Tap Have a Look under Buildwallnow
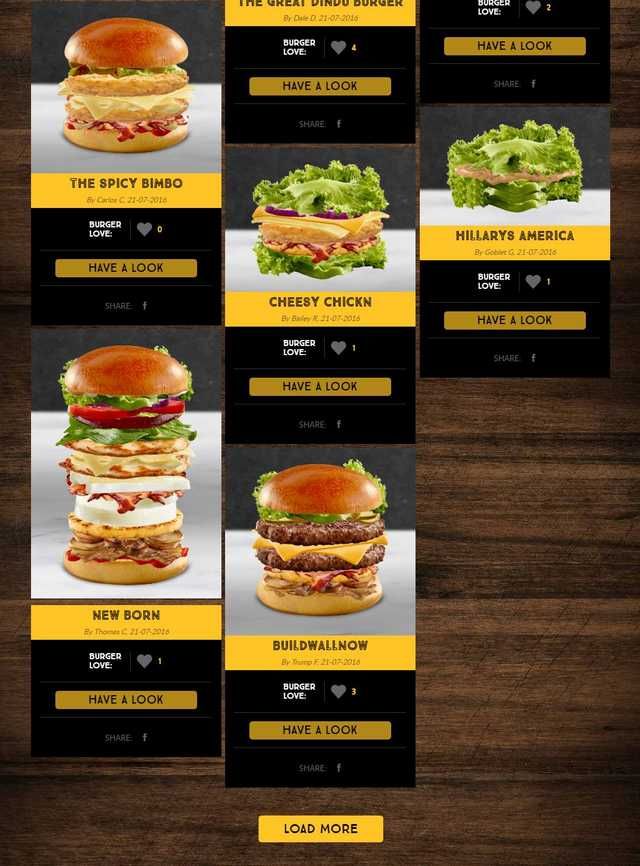The image size is (640, 866). 320,731
